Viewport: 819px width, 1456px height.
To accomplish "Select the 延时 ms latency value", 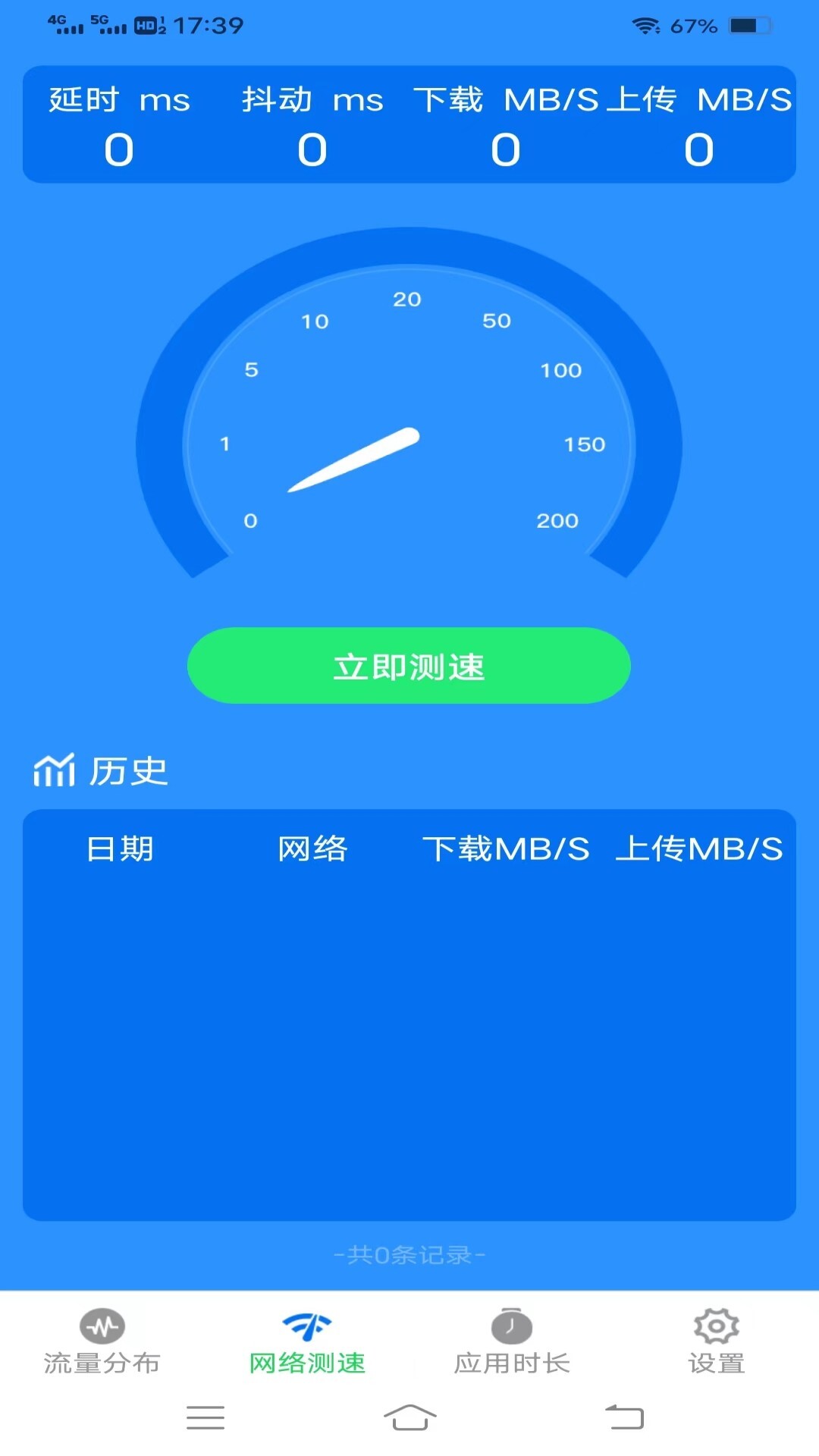I will tap(119, 149).
